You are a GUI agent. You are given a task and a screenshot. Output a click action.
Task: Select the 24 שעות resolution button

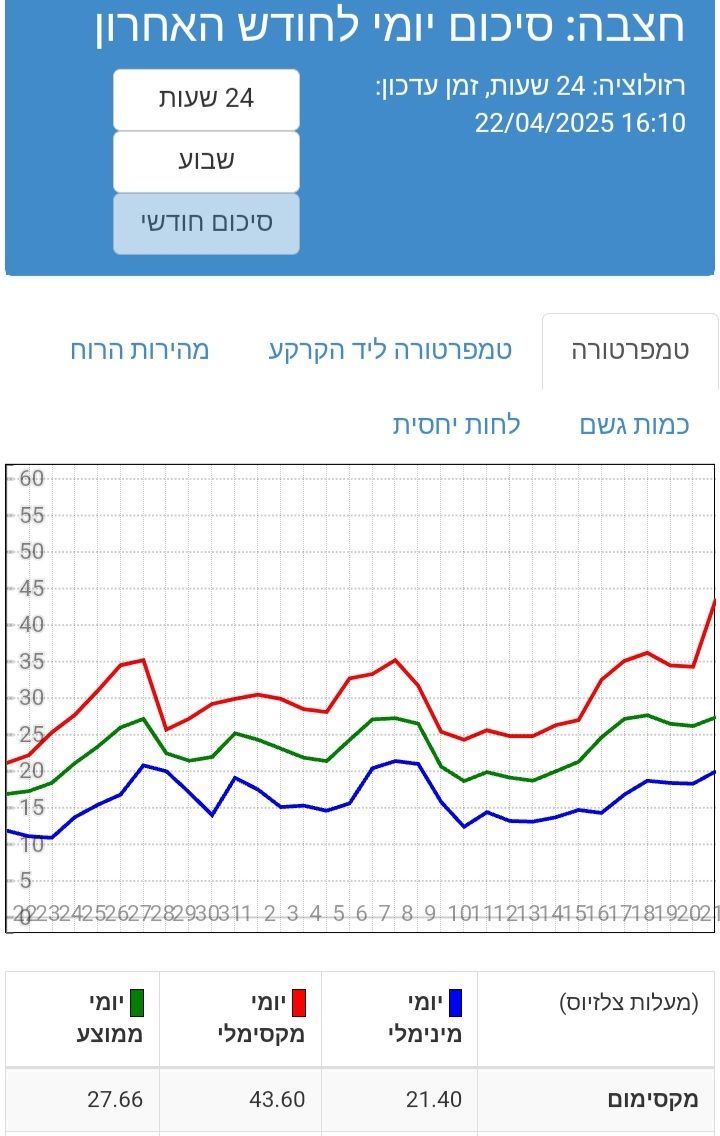206,99
